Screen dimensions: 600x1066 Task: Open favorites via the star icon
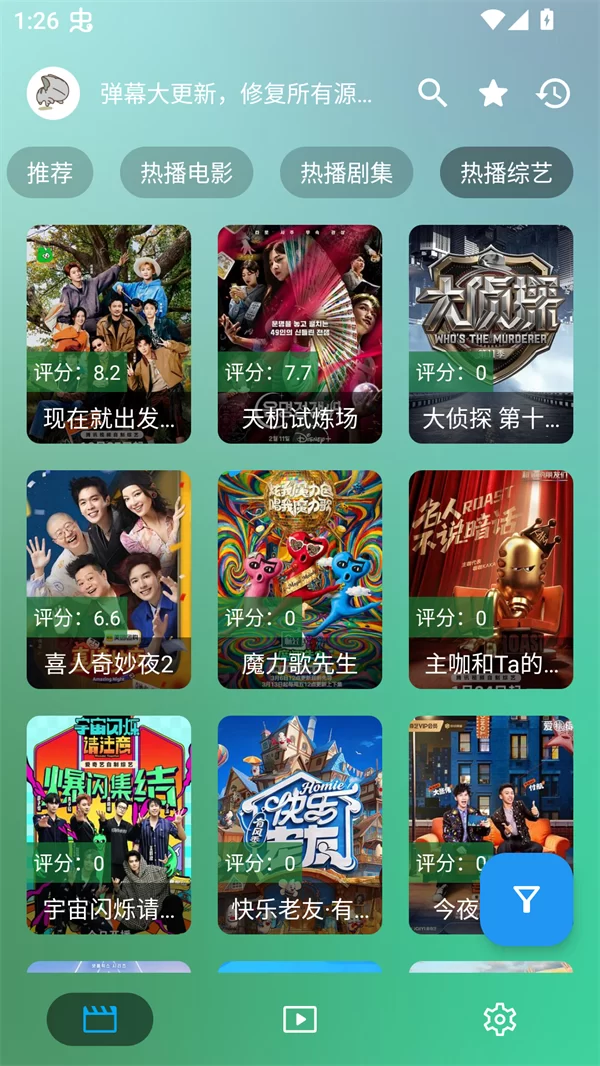(493, 94)
